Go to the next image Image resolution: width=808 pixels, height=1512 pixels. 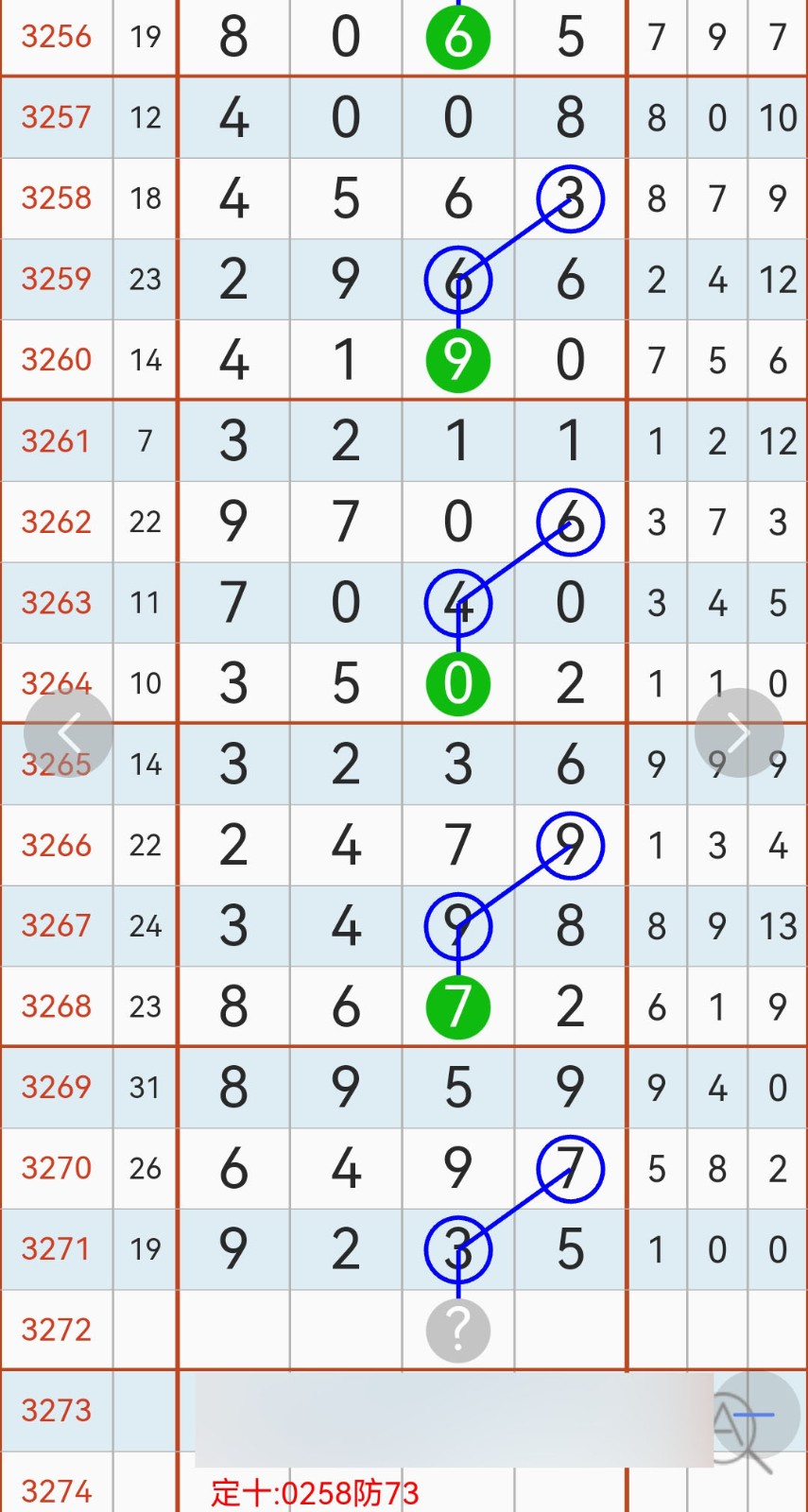tap(739, 733)
